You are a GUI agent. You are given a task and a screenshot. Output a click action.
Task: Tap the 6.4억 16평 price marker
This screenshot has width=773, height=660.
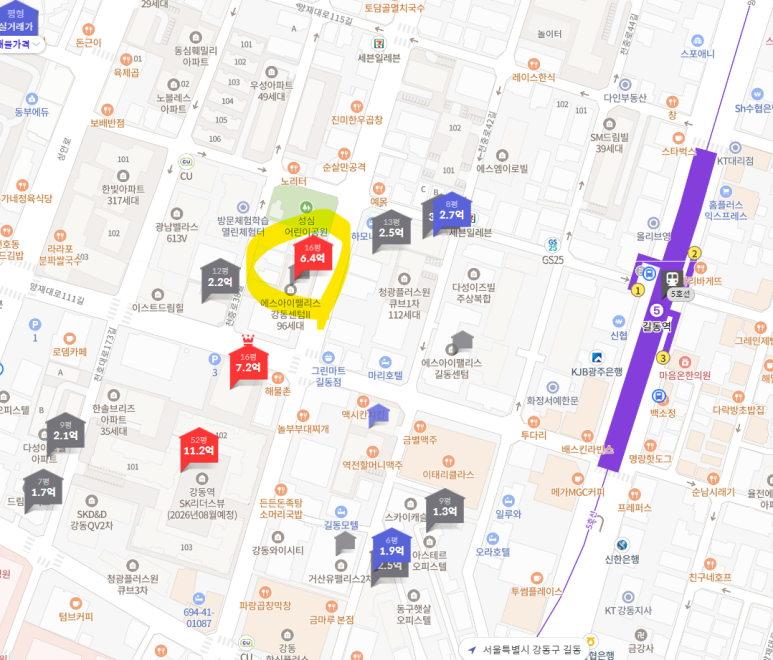[311, 256]
